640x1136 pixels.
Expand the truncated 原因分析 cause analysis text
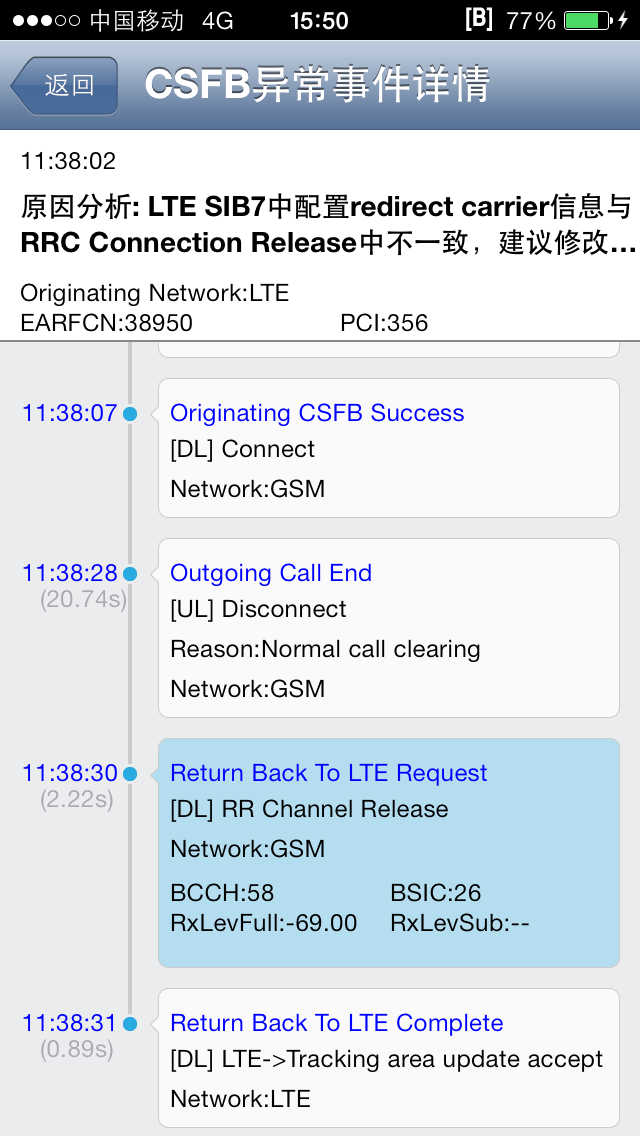[326, 225]
